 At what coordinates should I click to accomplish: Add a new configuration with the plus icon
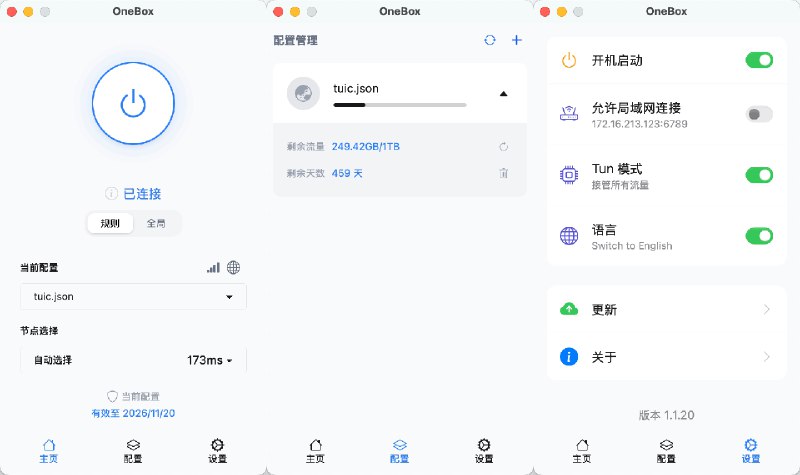[517, 40]
